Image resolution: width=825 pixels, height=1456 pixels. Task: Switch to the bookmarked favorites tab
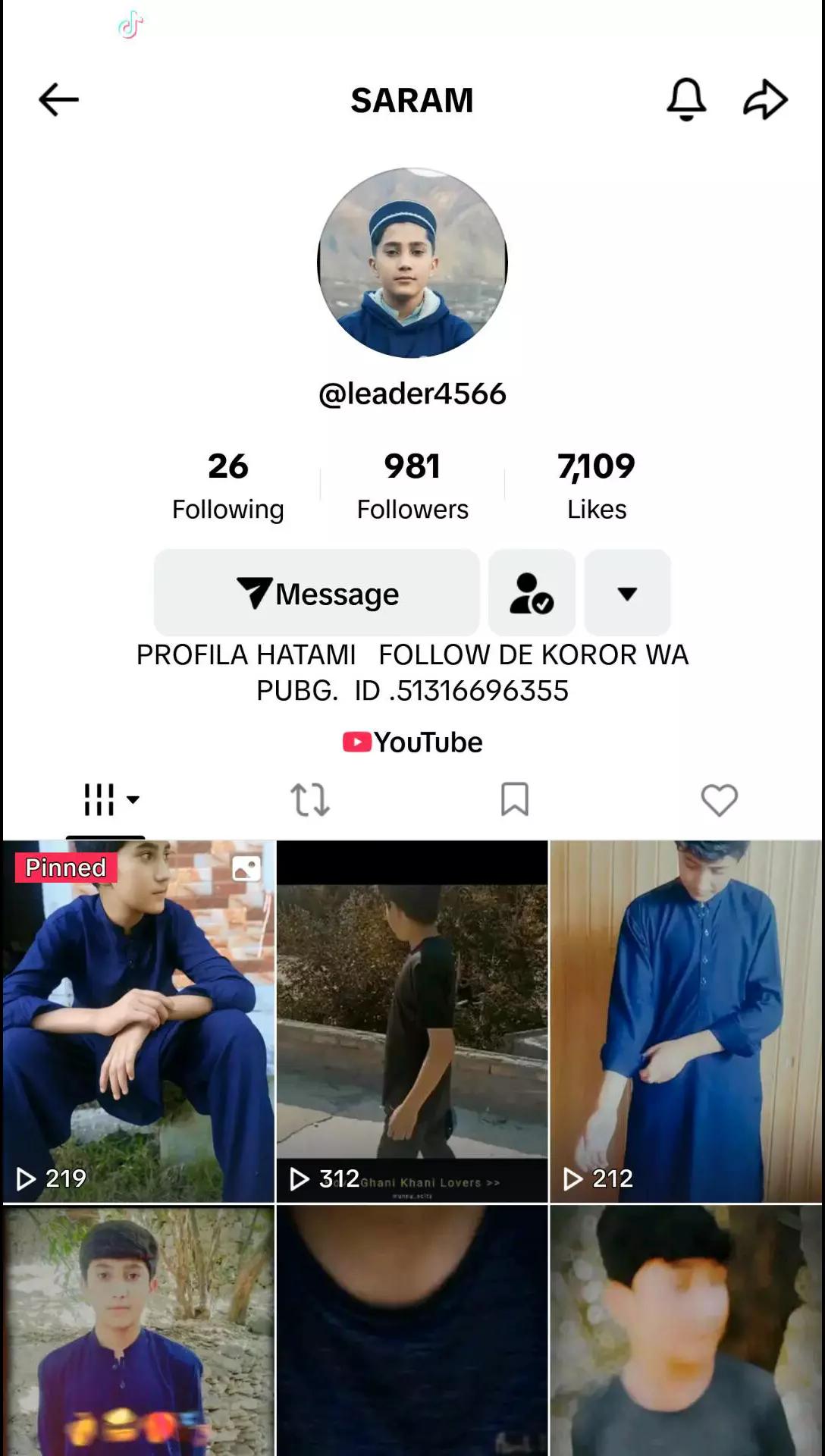click(x=515, y=800)
